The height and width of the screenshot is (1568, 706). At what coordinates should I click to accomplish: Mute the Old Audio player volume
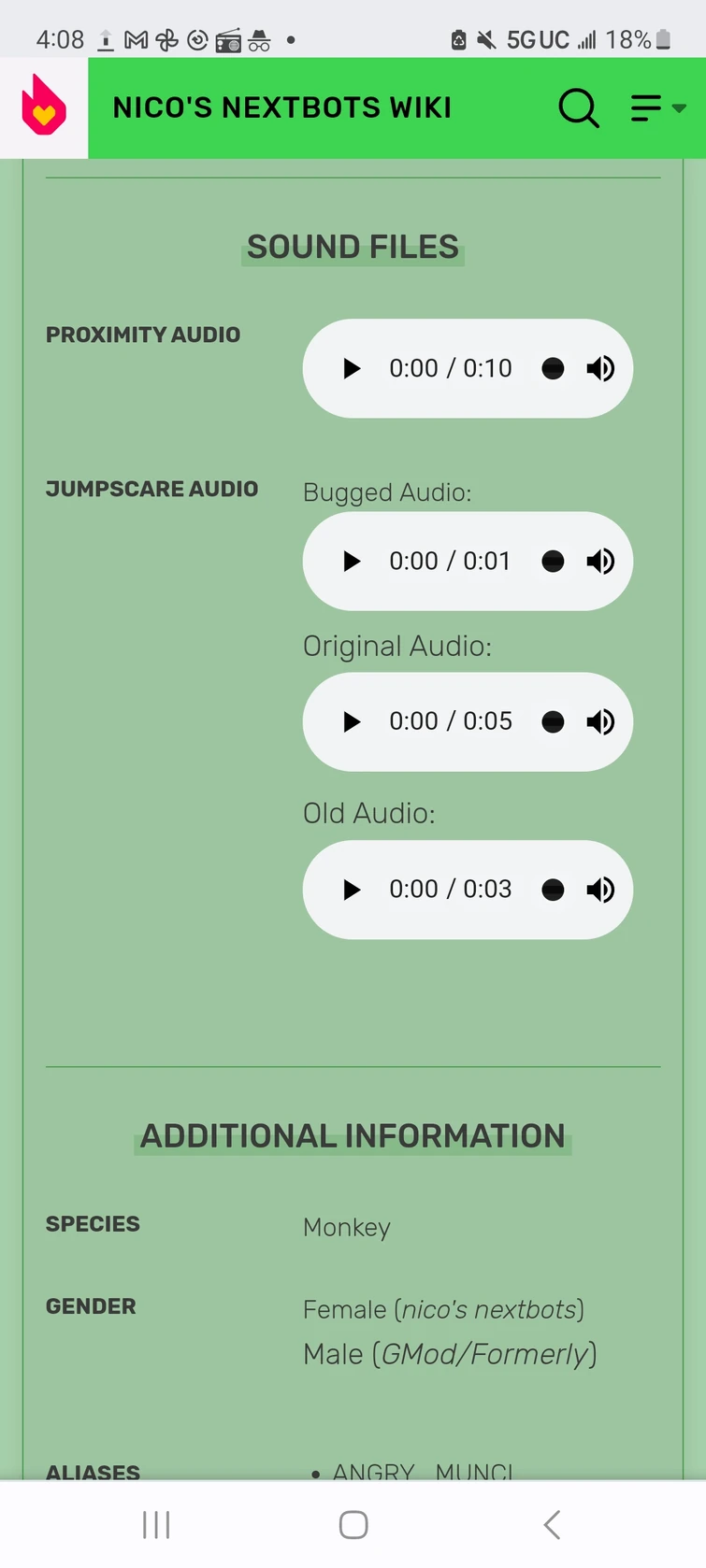(601, 890)
